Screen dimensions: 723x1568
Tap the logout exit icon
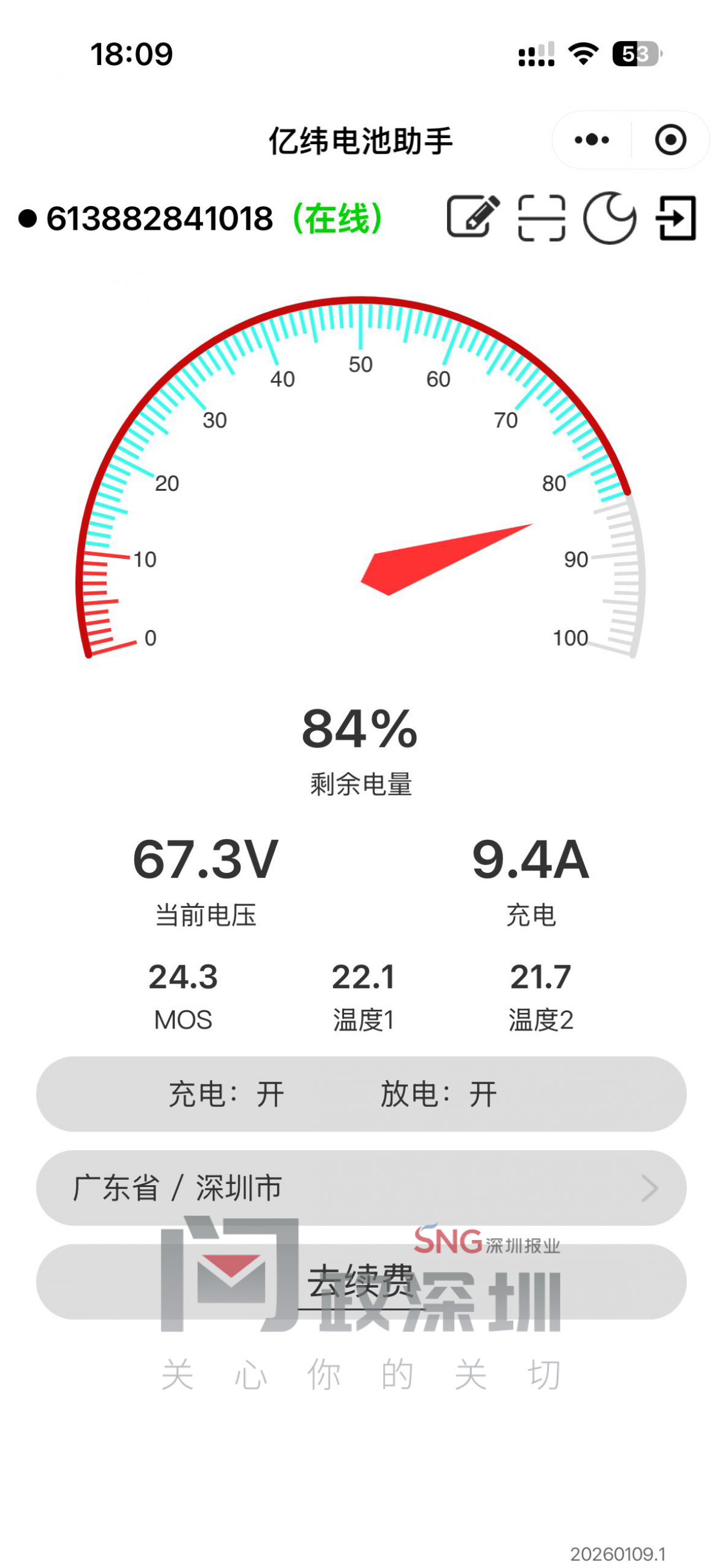(x=676, y=218)
